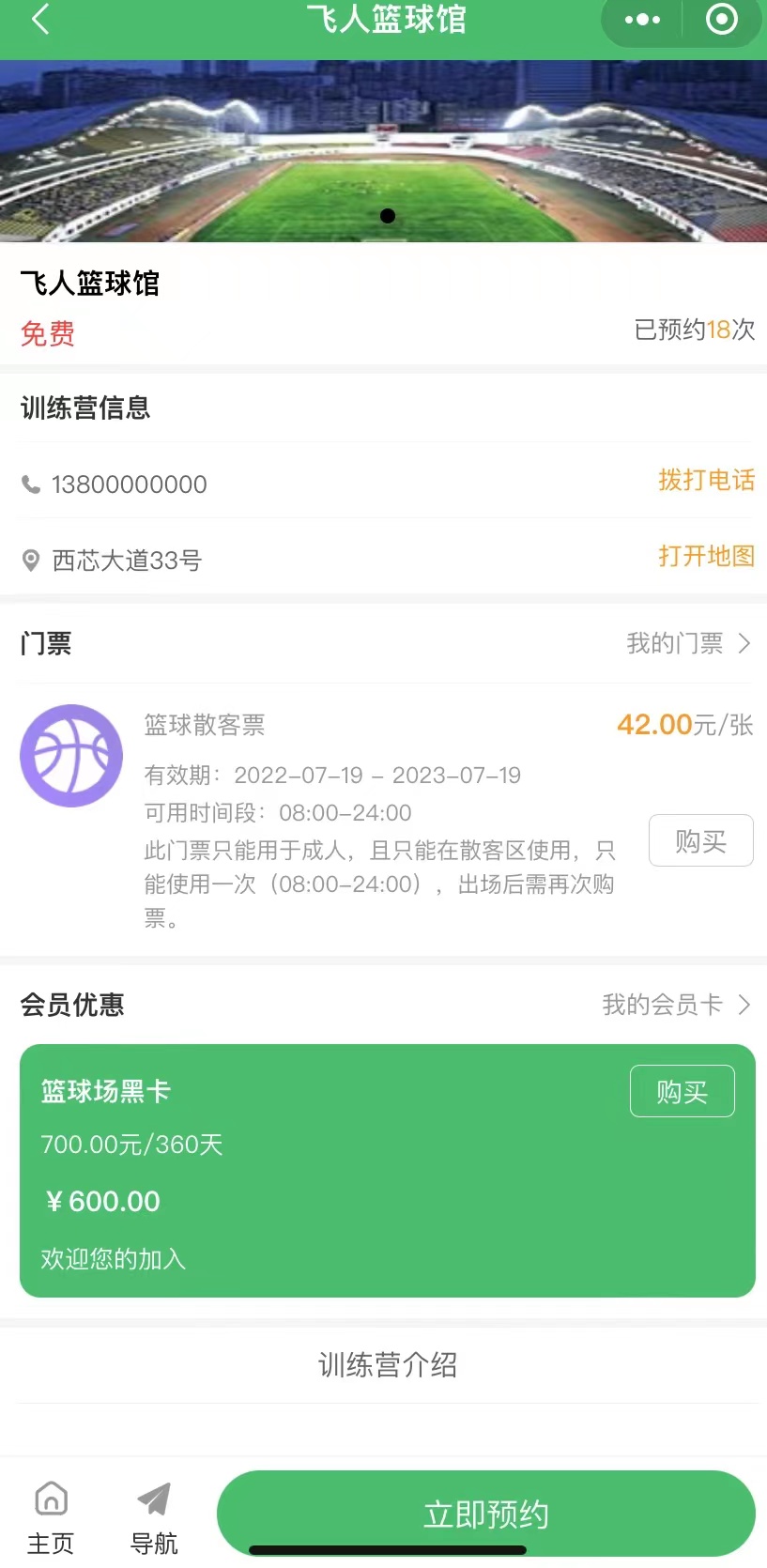Image resolution: width=767 pixels, height=1568 pixels.
Task: Purchase the 篮球场黑卡 membership
Action: pyautogui.click(x=682, y=1092)
